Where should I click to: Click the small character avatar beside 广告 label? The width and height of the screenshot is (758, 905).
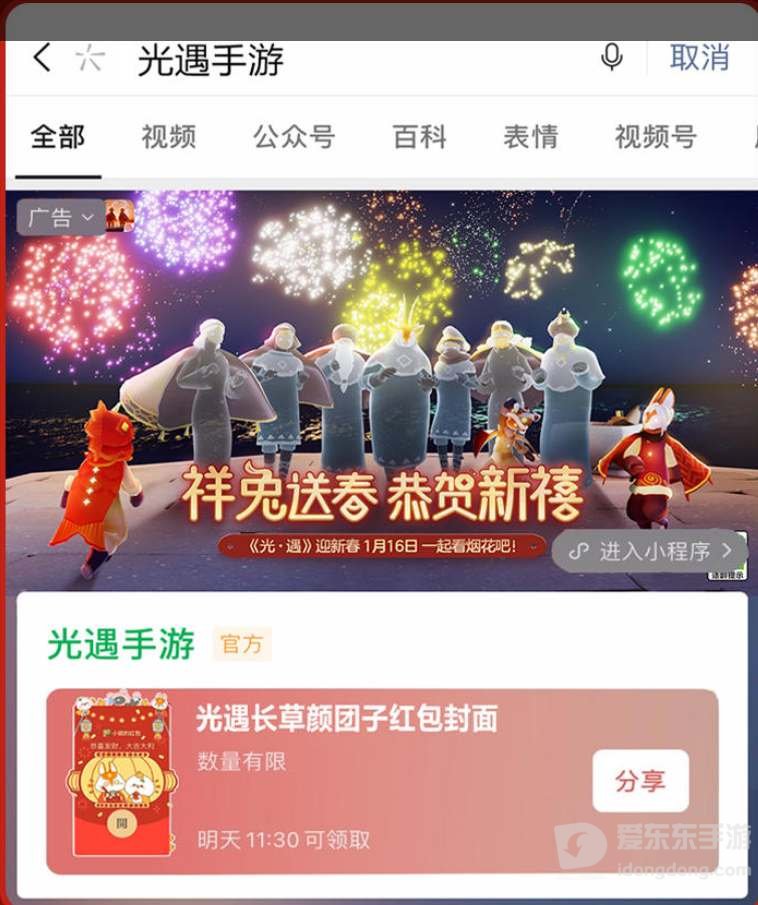coord(120,216)
